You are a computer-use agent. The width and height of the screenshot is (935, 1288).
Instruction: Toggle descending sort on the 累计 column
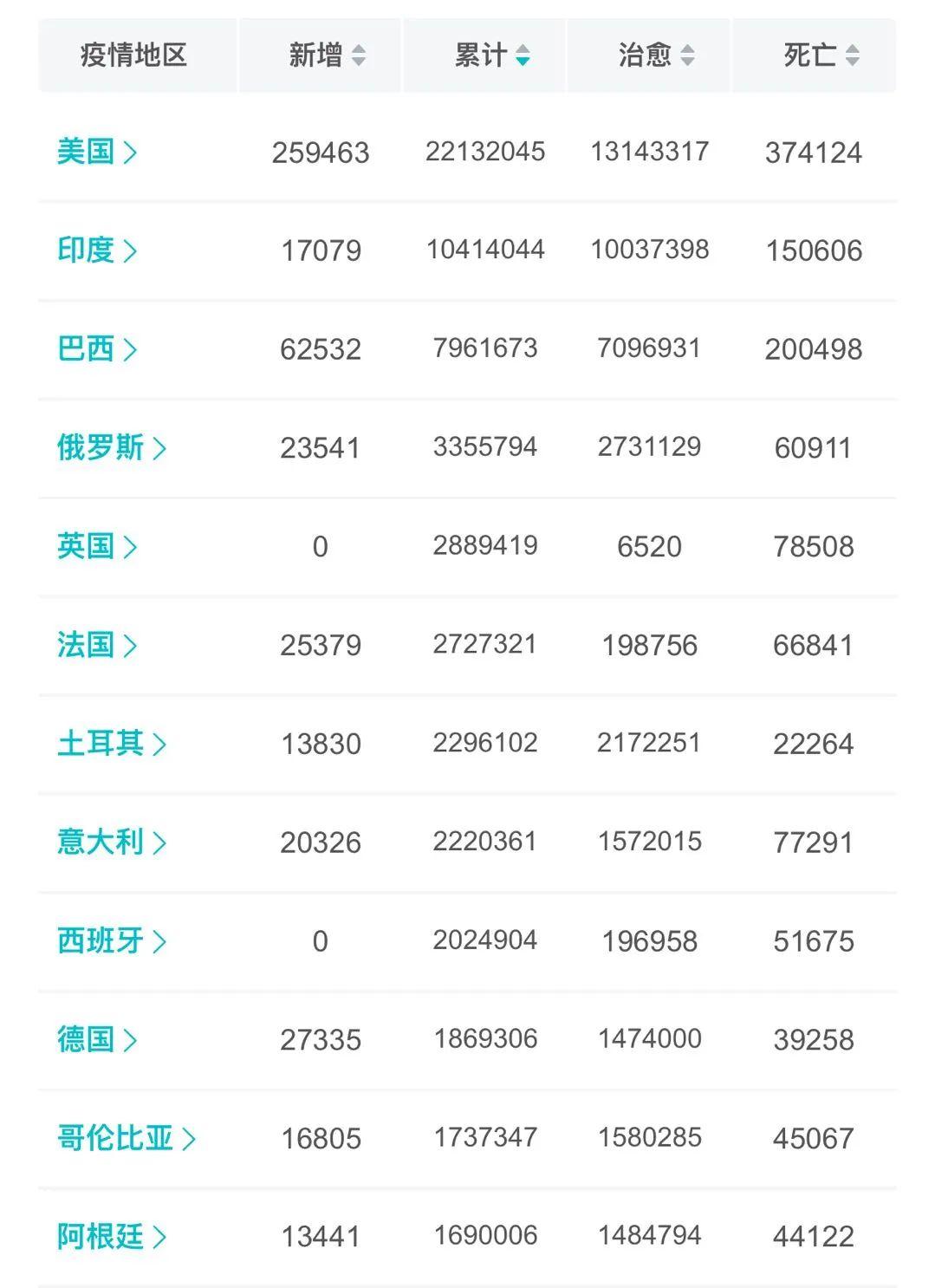coord(523,60)
